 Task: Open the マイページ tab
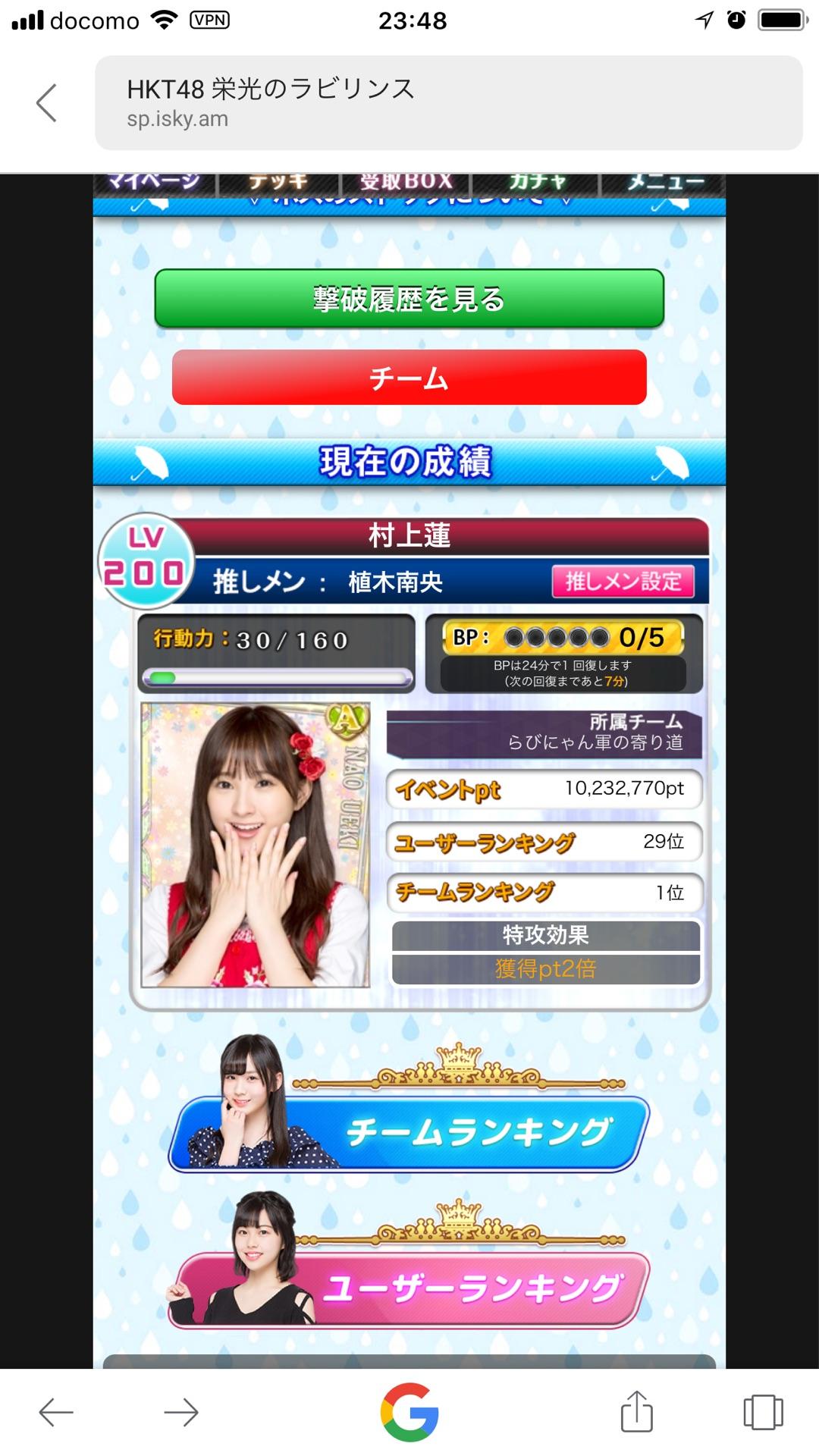[154, 183]
